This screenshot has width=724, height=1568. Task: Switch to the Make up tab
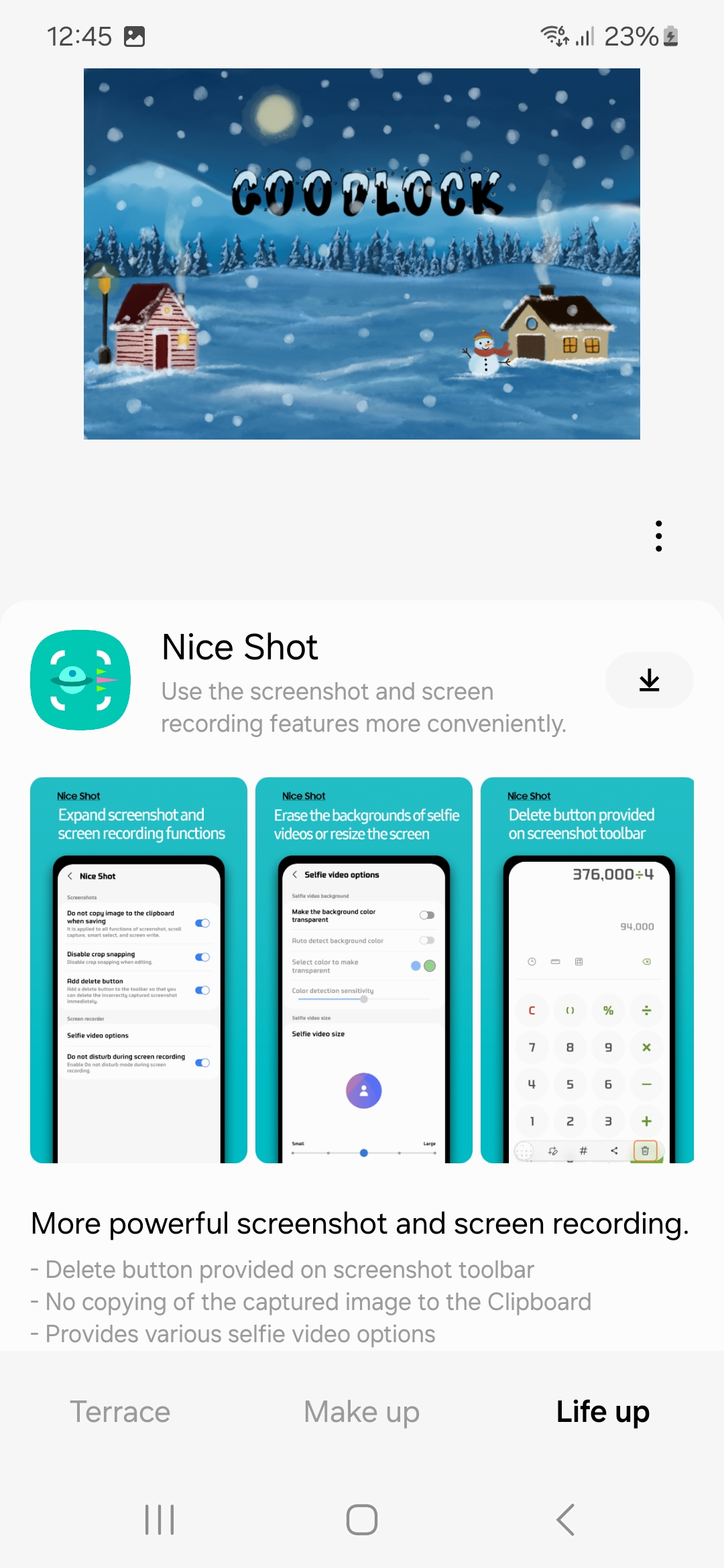361,1413
